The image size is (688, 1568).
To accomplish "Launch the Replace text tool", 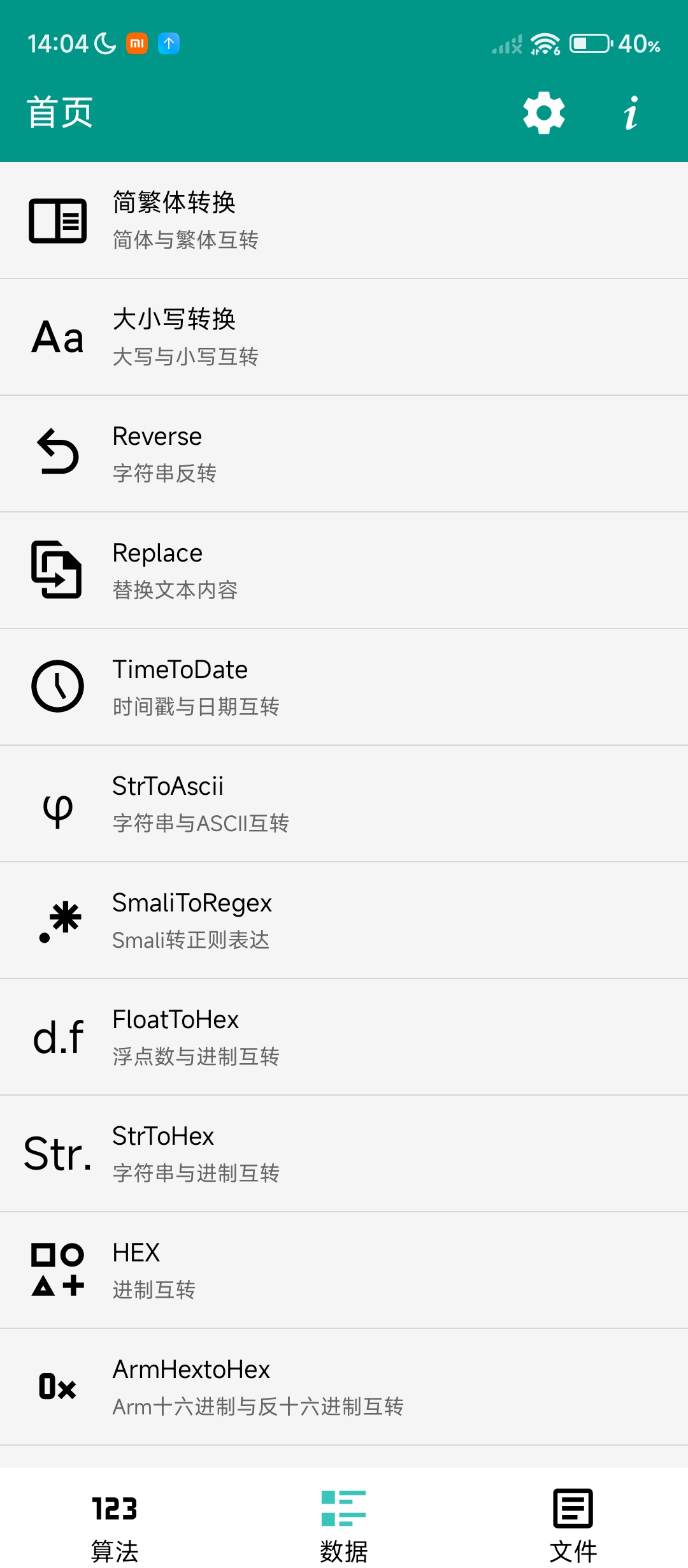I will click(x=344, y=570).
